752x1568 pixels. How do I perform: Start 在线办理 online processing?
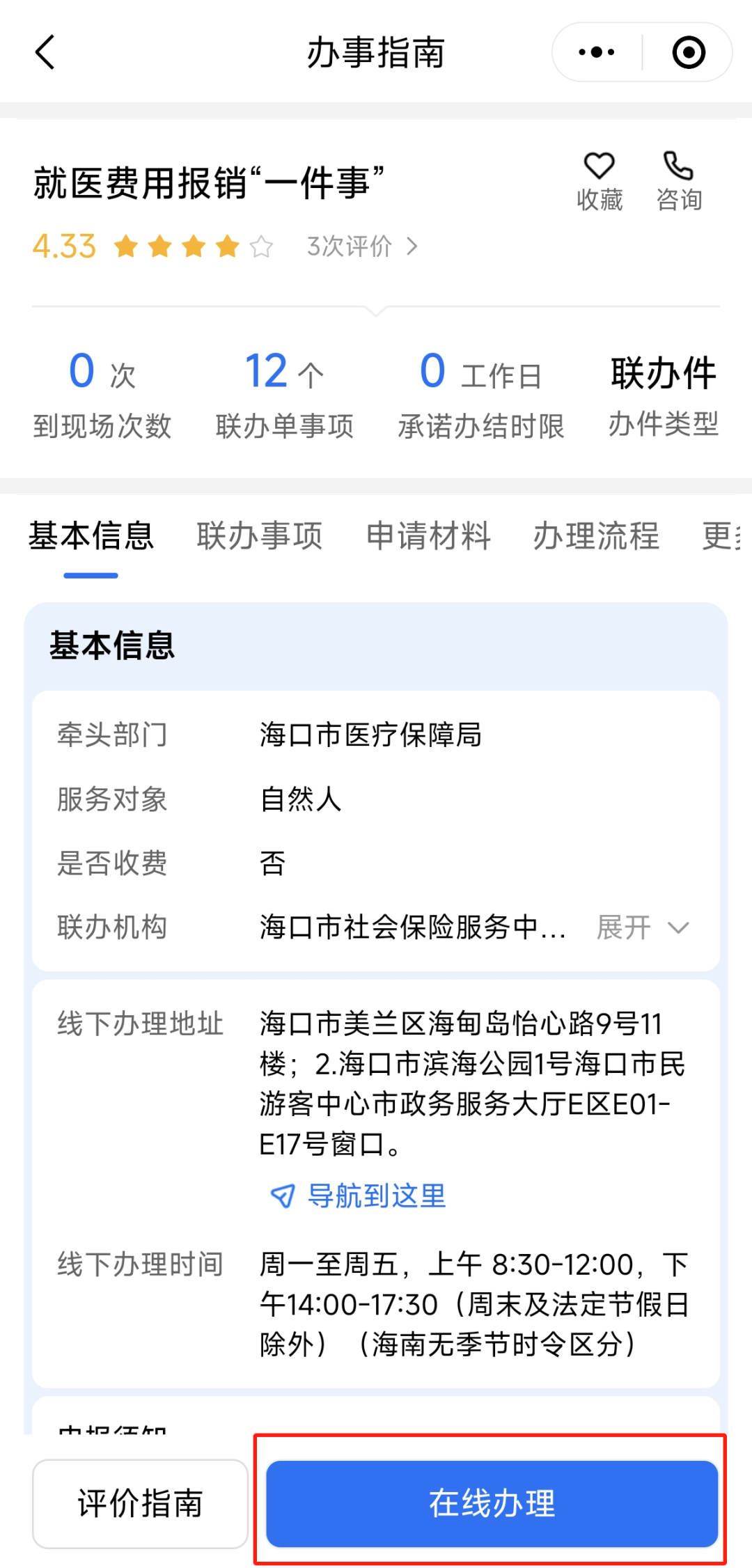click(492, 1503)
